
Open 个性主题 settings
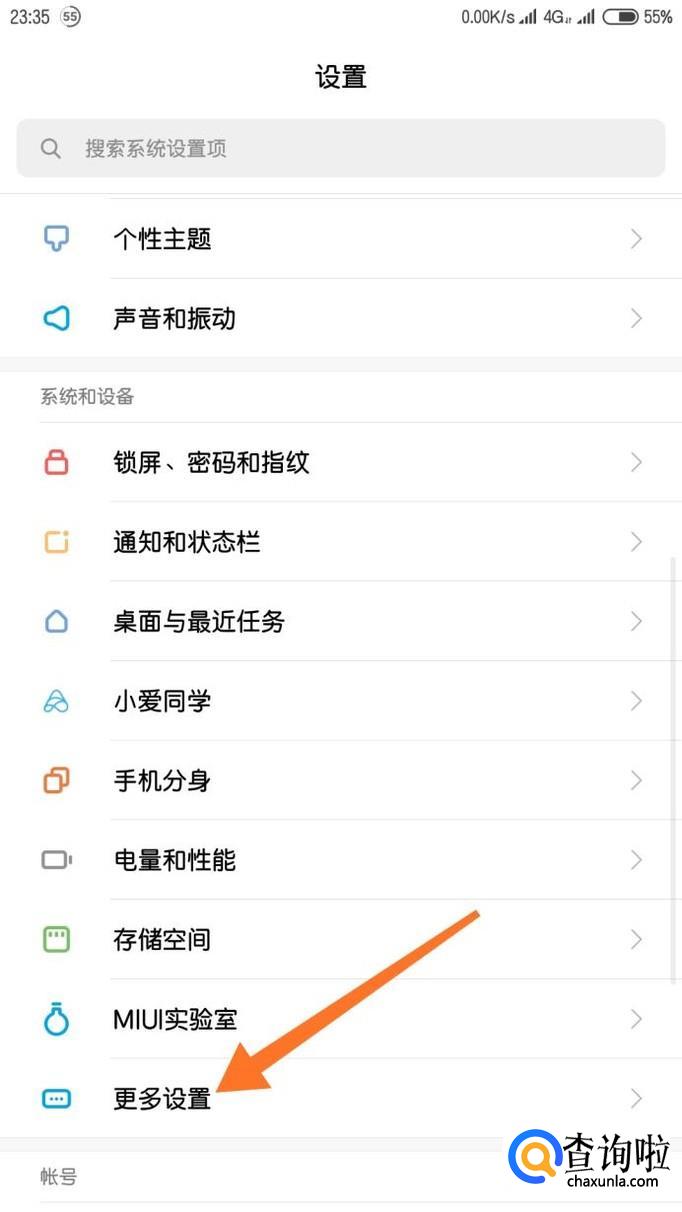click(340, 239)
